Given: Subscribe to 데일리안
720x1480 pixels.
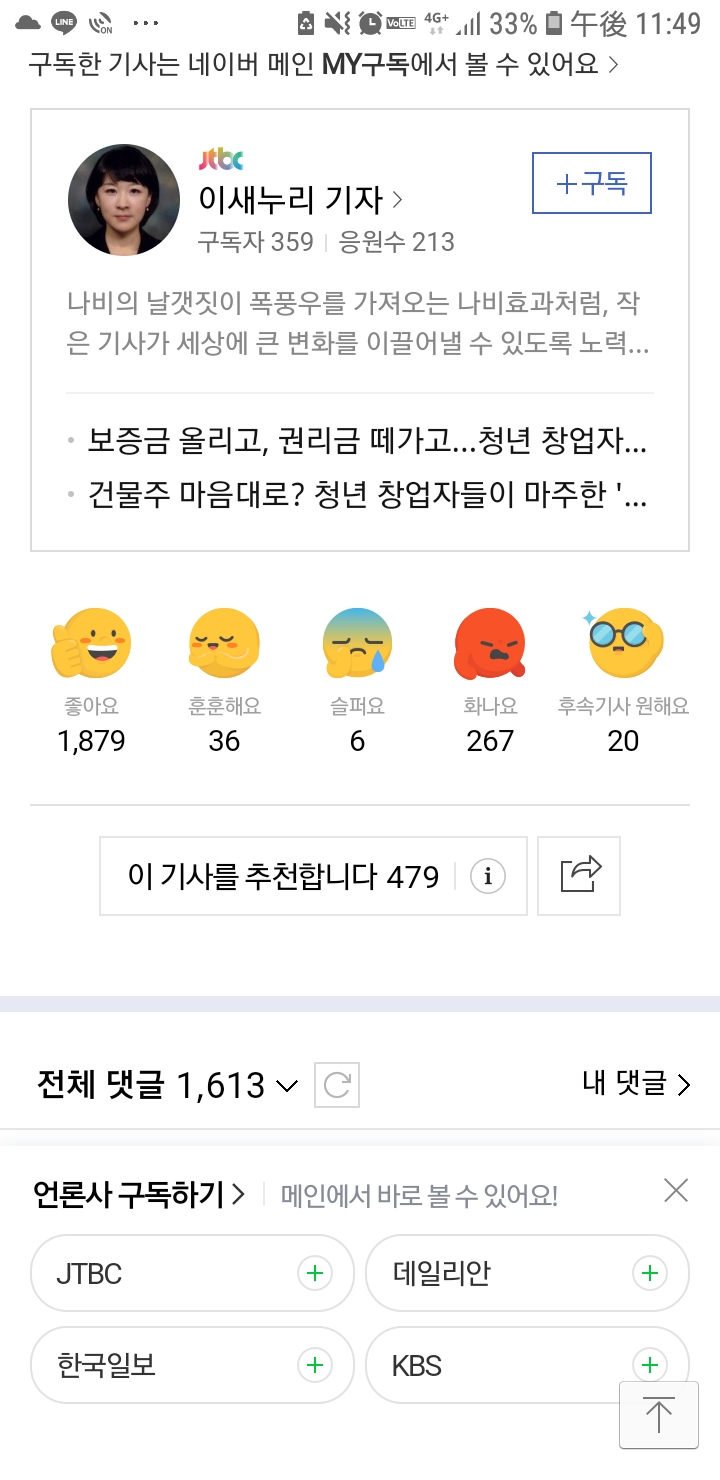Looking at the screenshot, I should (649, 1273).
